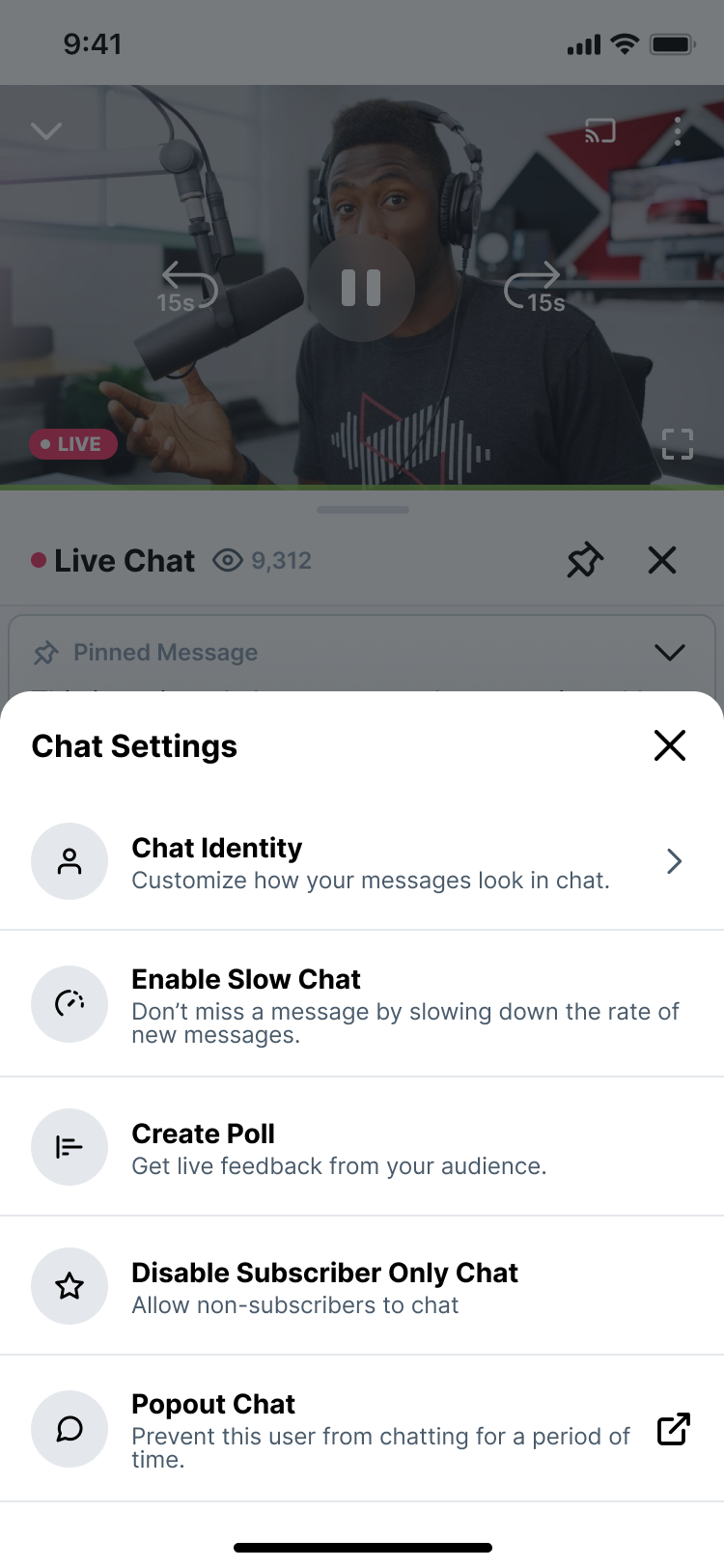Viewport: 724px width, 1568px height.
Task: Skip forward 15 seconds
Action: coord(535,288)
